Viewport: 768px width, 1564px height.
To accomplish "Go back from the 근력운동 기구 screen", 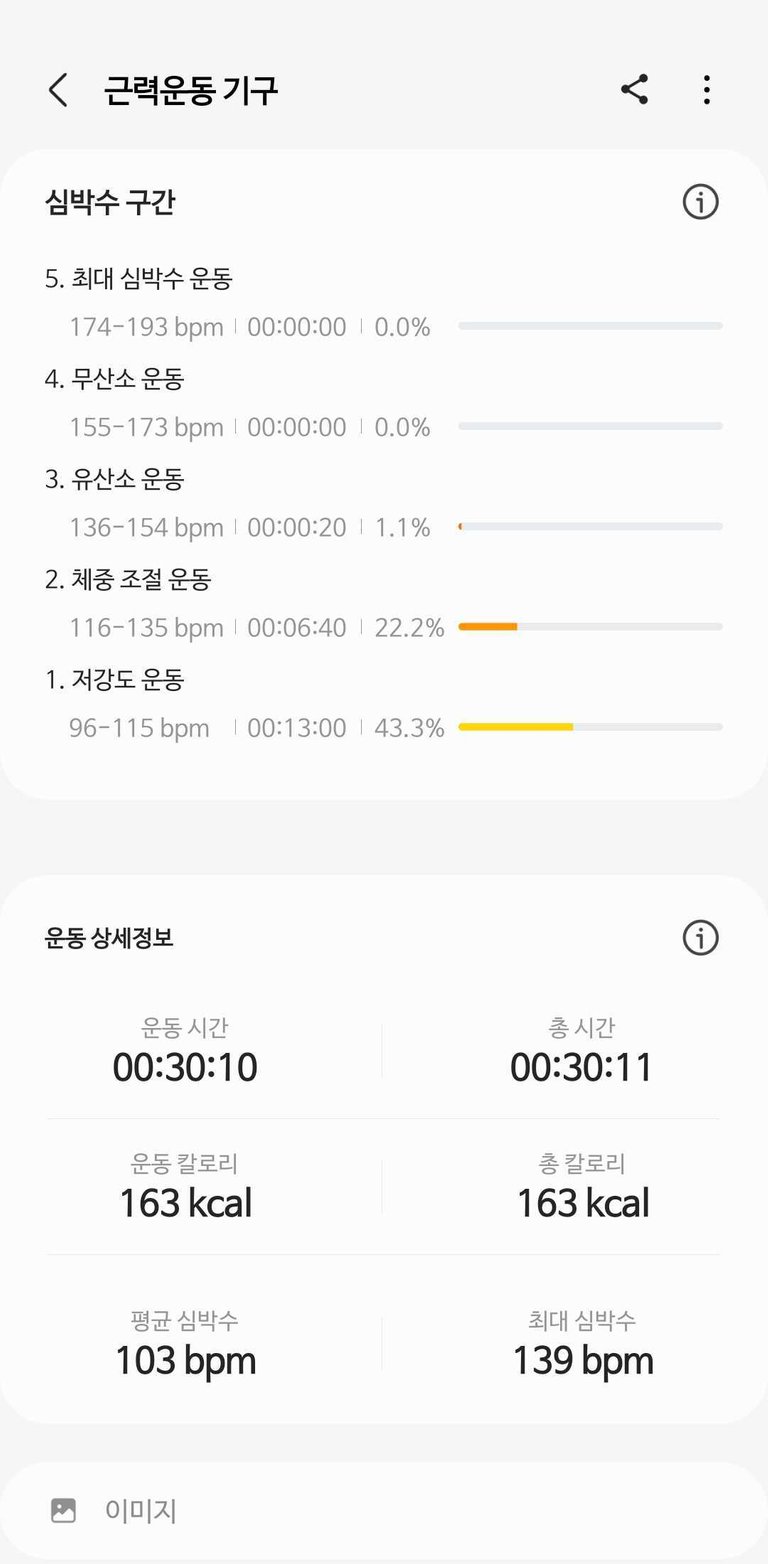I will point(58,90).
